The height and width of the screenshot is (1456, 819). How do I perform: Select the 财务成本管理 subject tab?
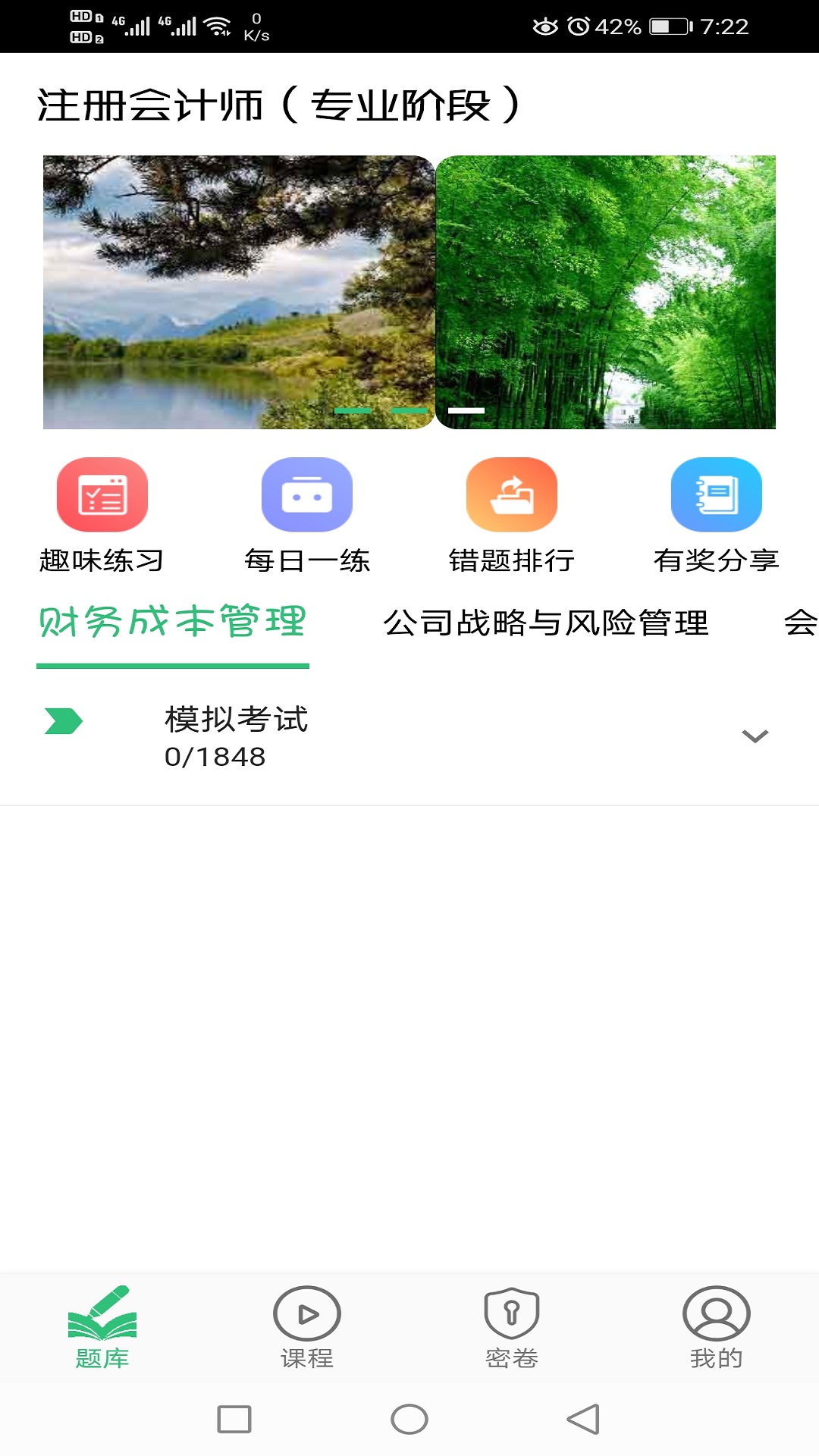tap(173, 623)
